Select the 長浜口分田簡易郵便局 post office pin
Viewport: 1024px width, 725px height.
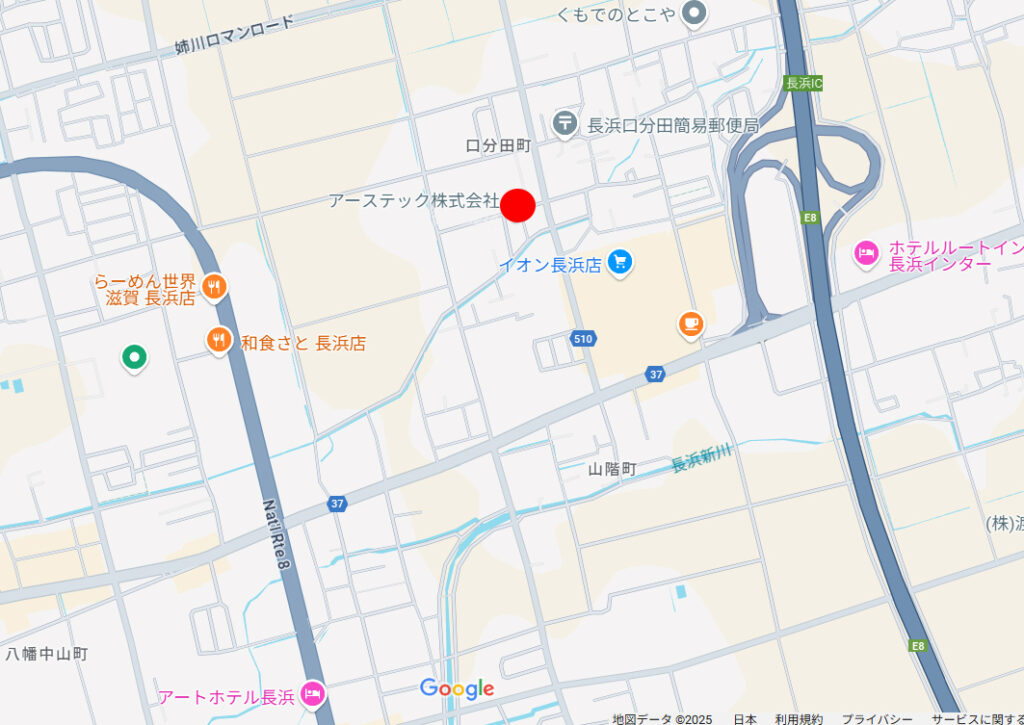click(566, 124)
